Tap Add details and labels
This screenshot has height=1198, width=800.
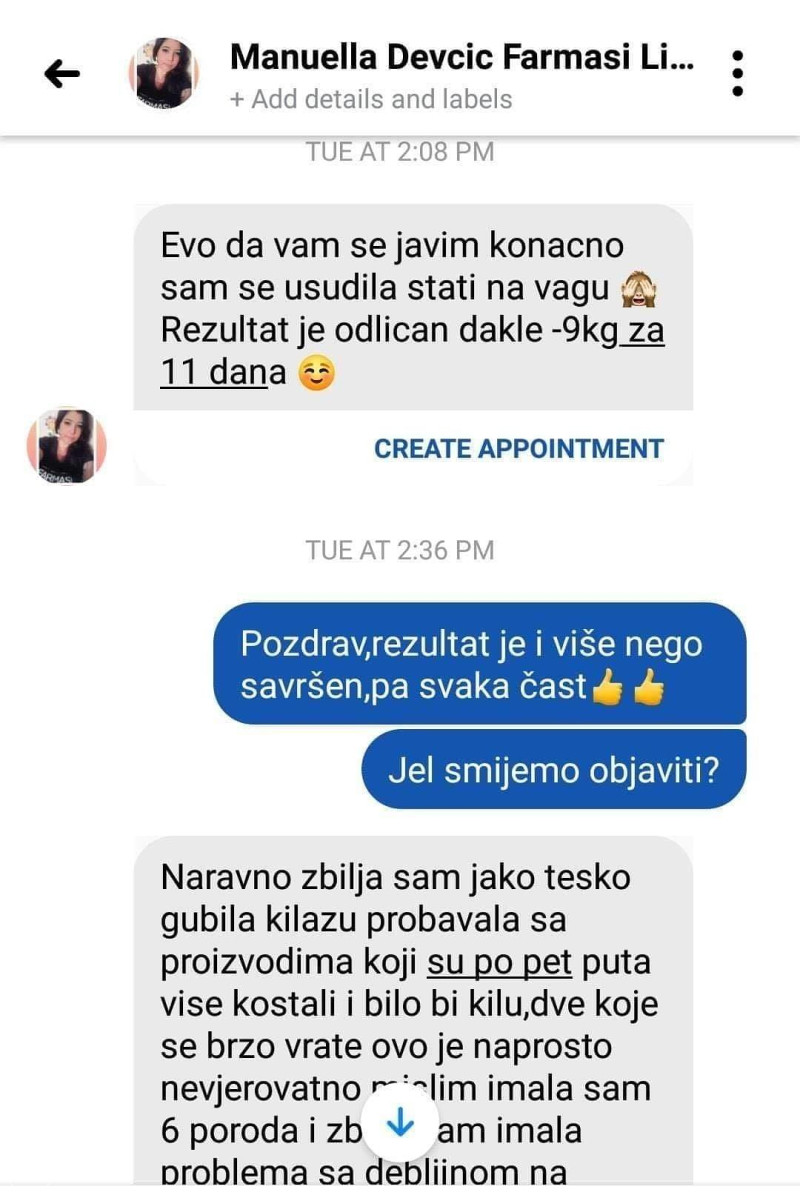coord(371,100)
